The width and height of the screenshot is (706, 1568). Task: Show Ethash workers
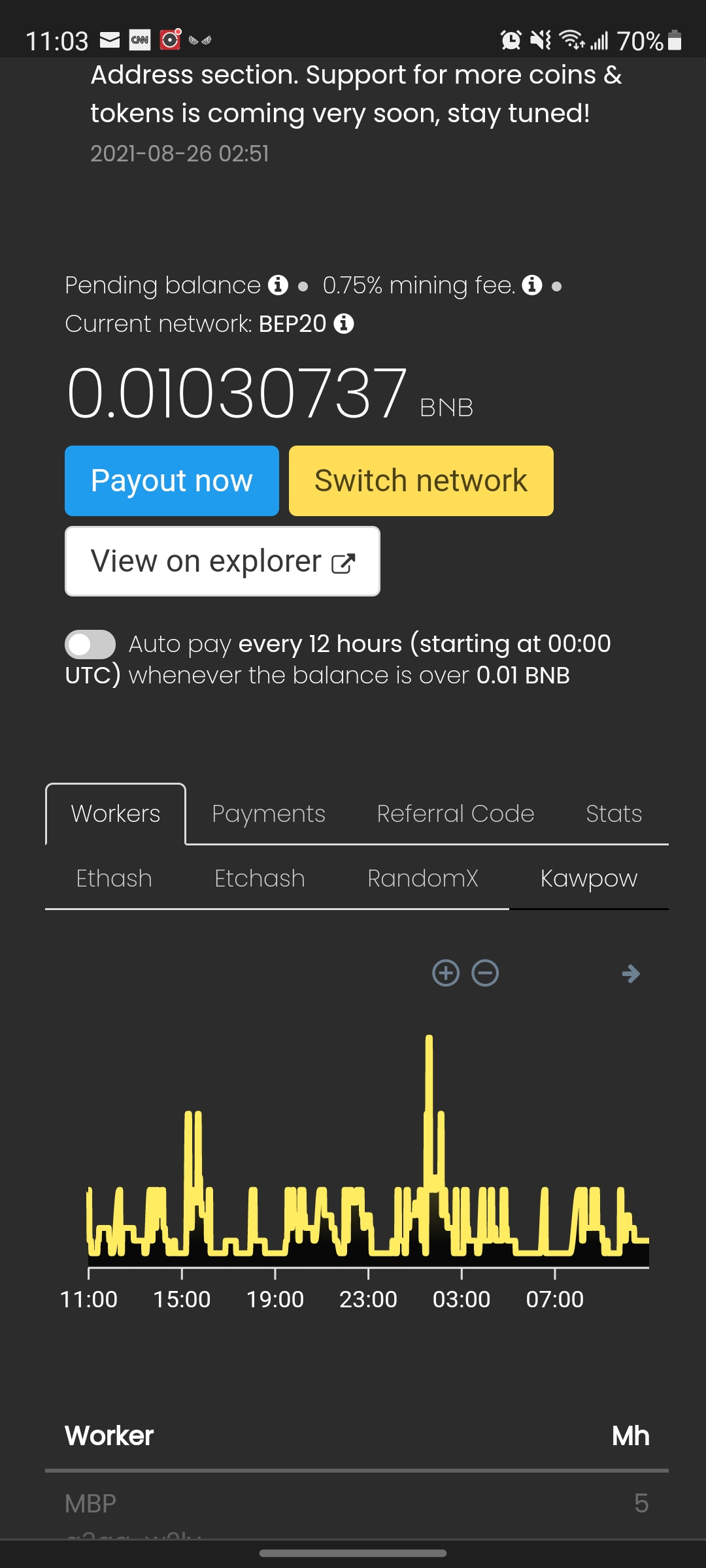click(114, 878)
